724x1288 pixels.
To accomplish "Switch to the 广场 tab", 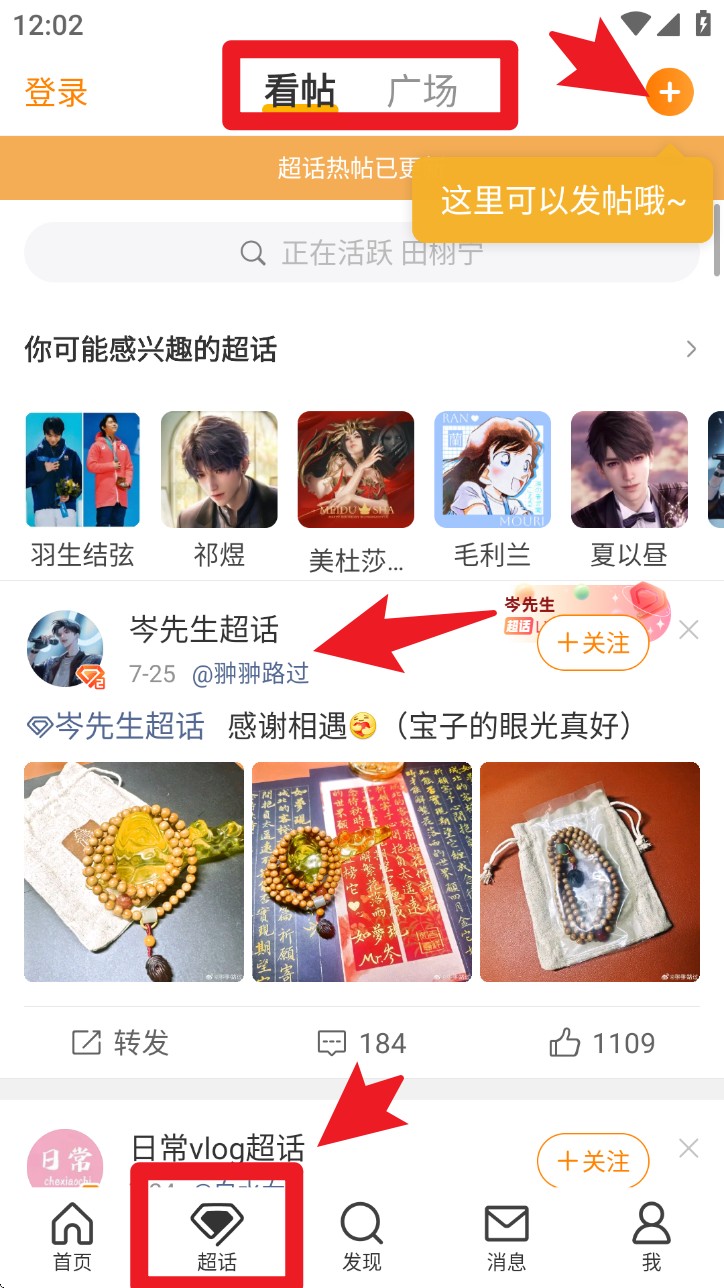I will click(422, 91).
